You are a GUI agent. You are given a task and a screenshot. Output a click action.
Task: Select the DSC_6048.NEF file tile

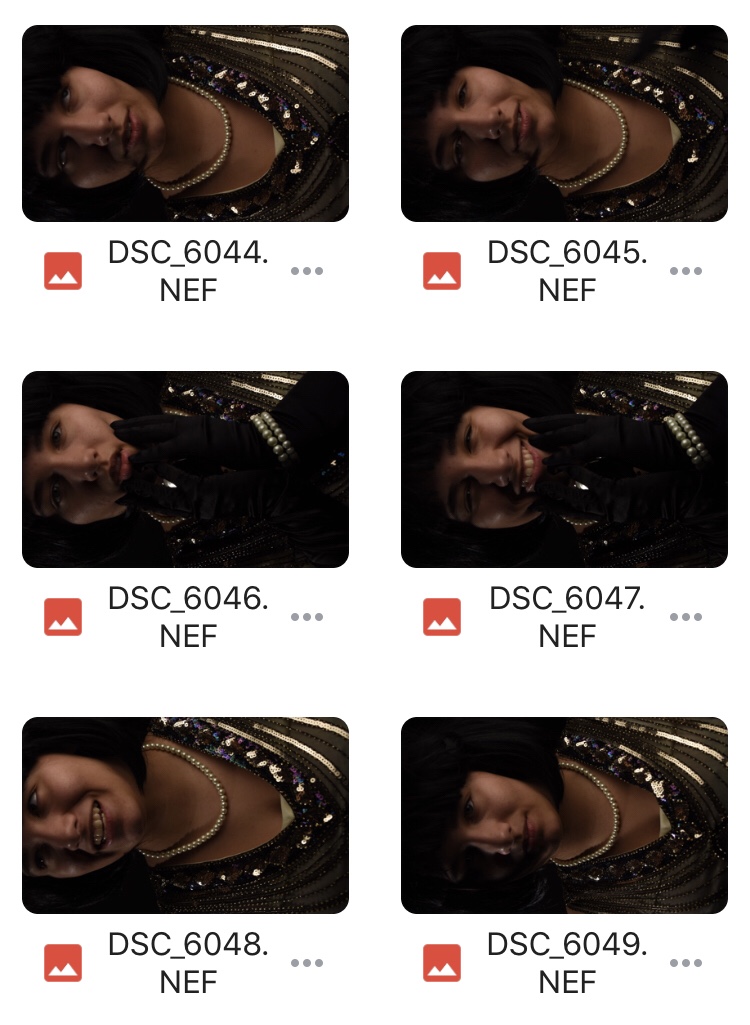click(185, 815)
